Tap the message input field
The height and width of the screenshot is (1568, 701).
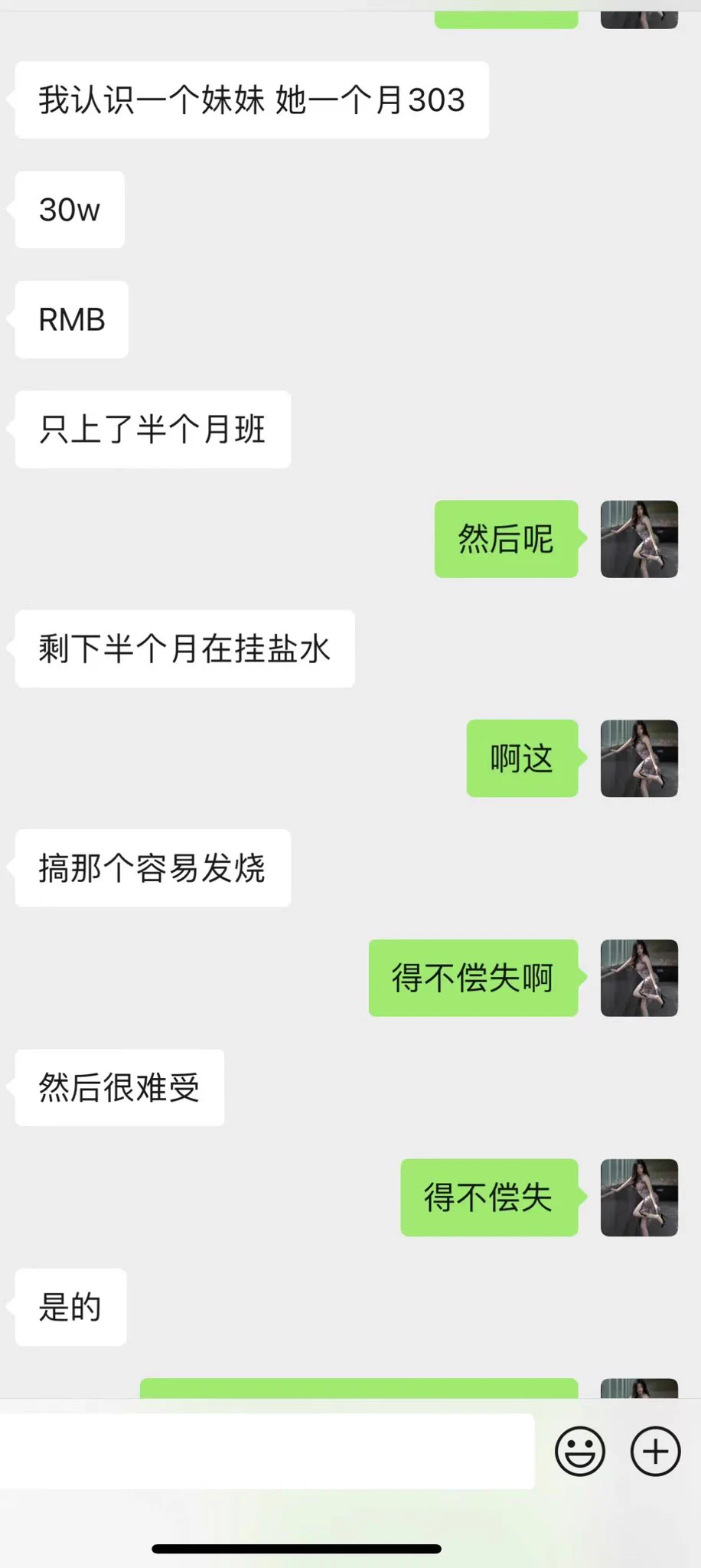266,1451
